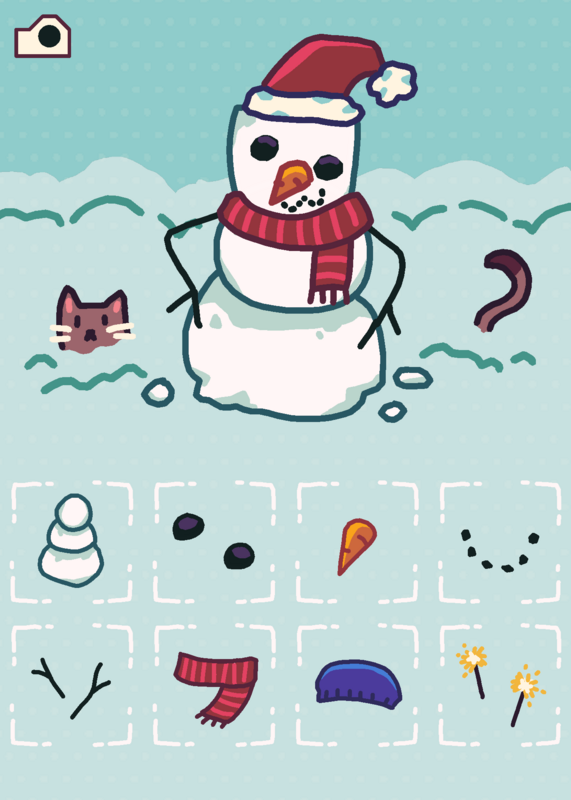The height and width of the screenshot is (800, 571).
Task: Select the carrot nose tile
Action: point(357,542)
